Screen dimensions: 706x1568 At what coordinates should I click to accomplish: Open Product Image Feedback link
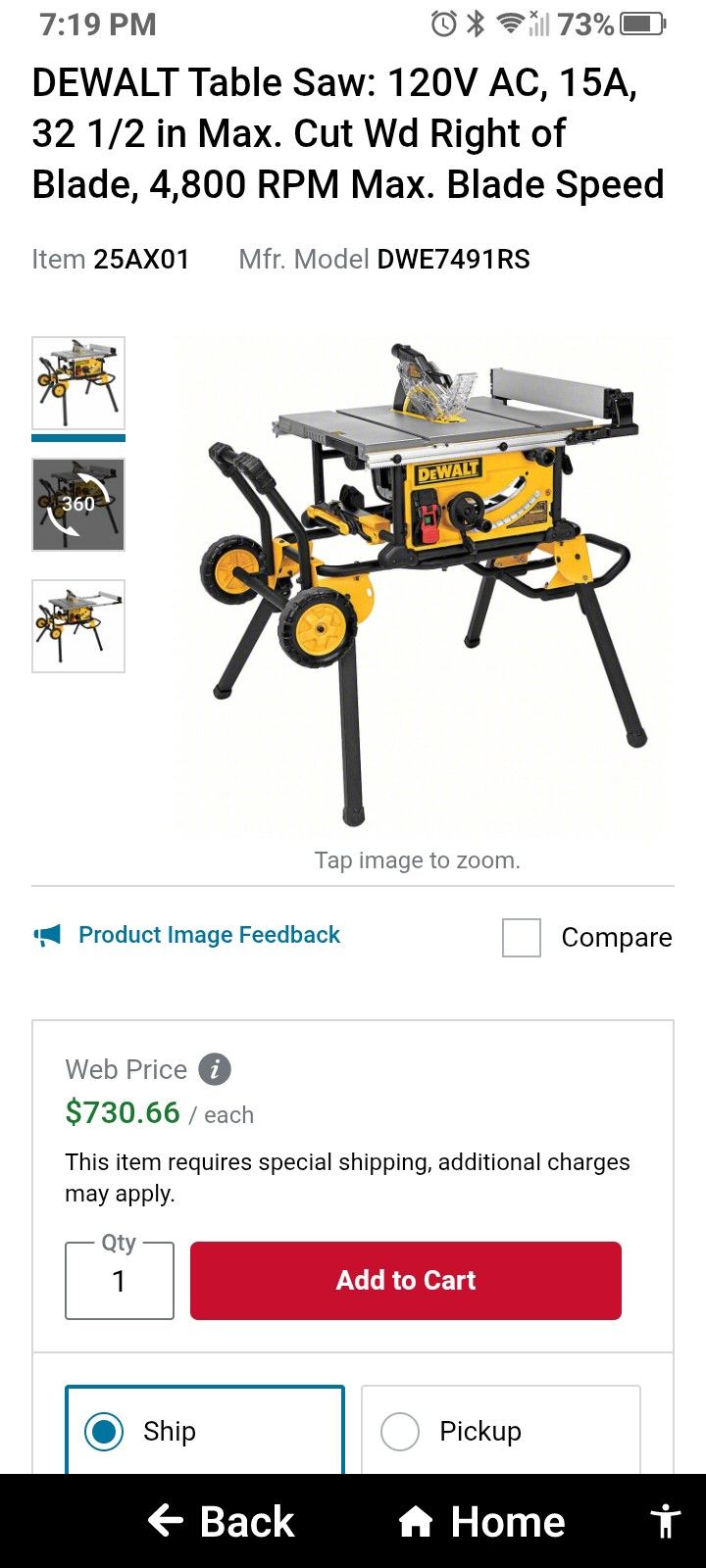point(209,935)
